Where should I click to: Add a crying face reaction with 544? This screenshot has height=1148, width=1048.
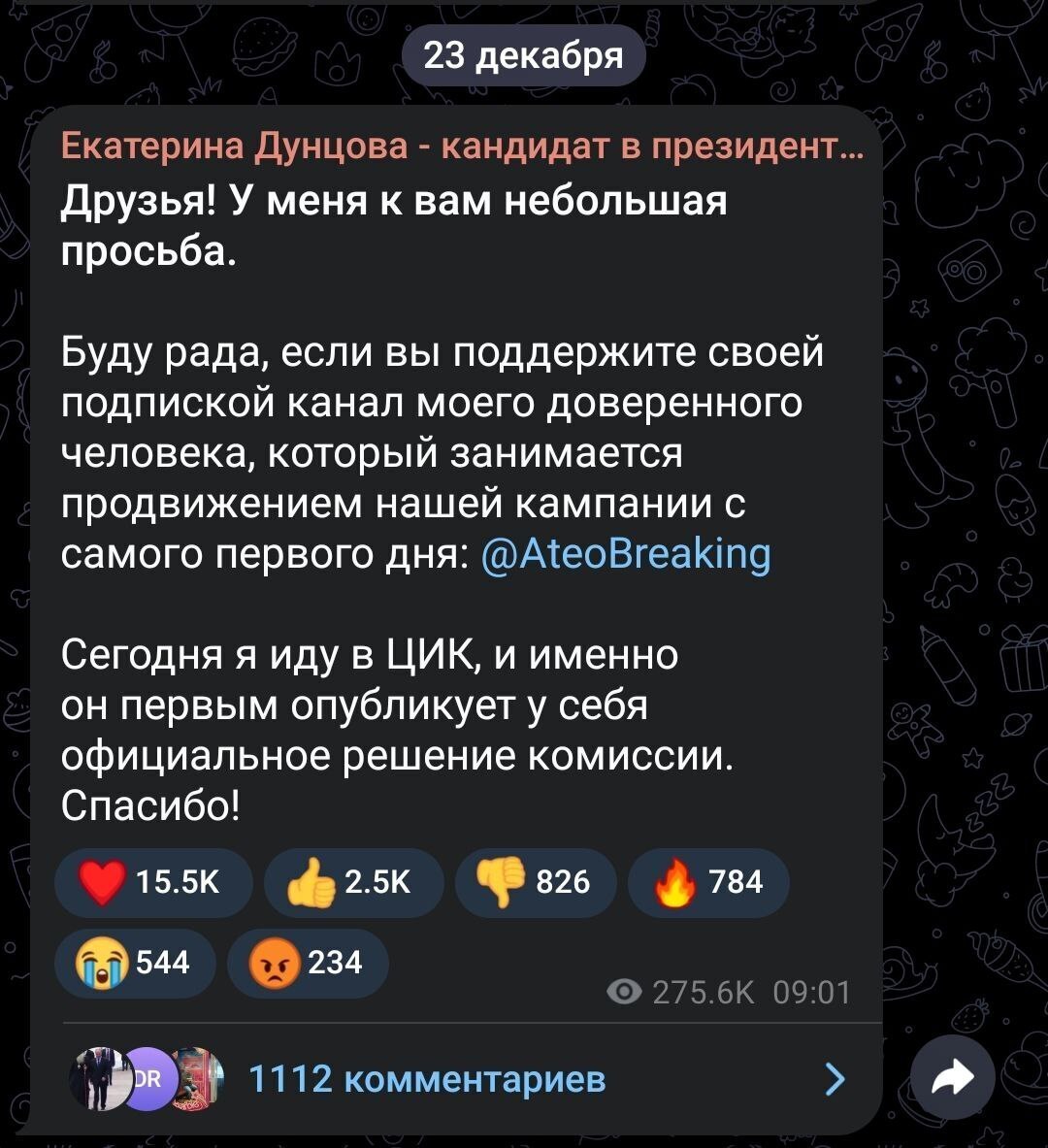(135, 964)
